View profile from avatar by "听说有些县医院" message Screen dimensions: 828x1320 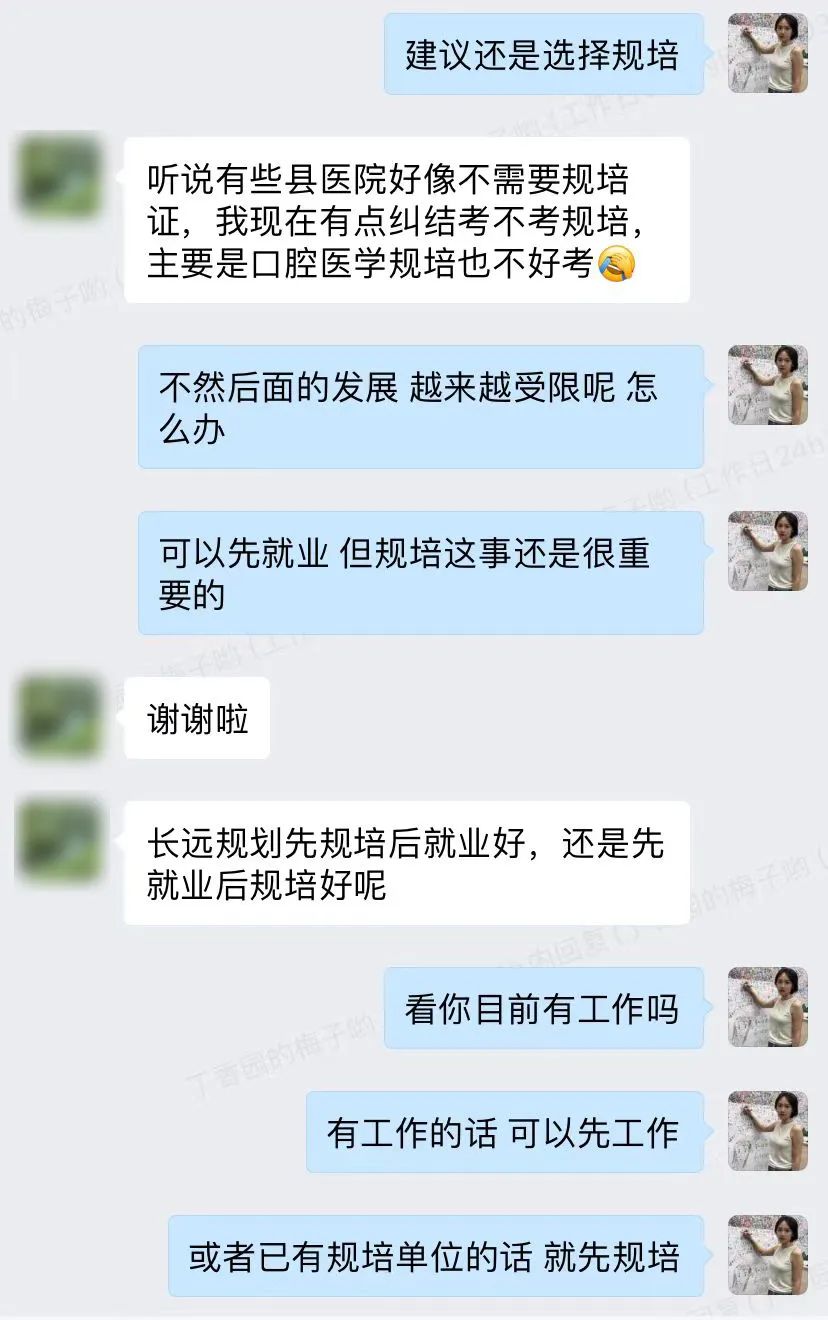[x=60, y=177]
